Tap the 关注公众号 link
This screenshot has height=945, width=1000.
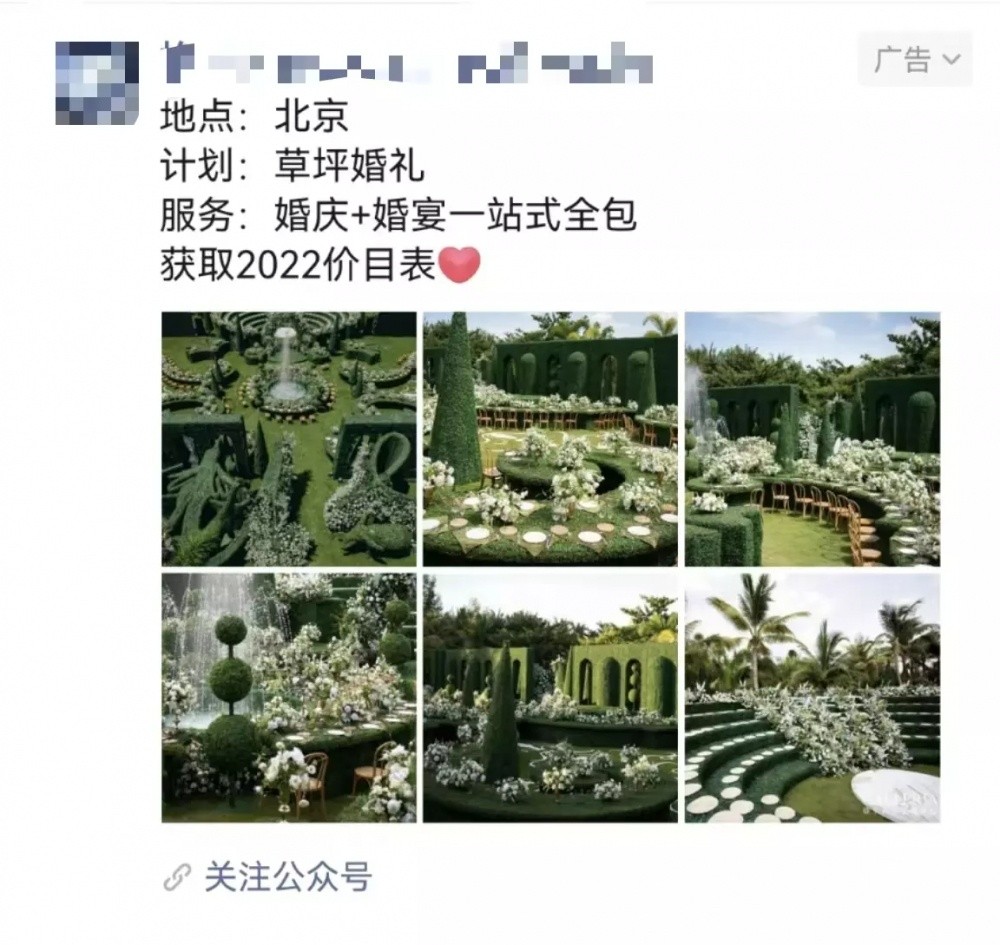click(x=287, y=877)
